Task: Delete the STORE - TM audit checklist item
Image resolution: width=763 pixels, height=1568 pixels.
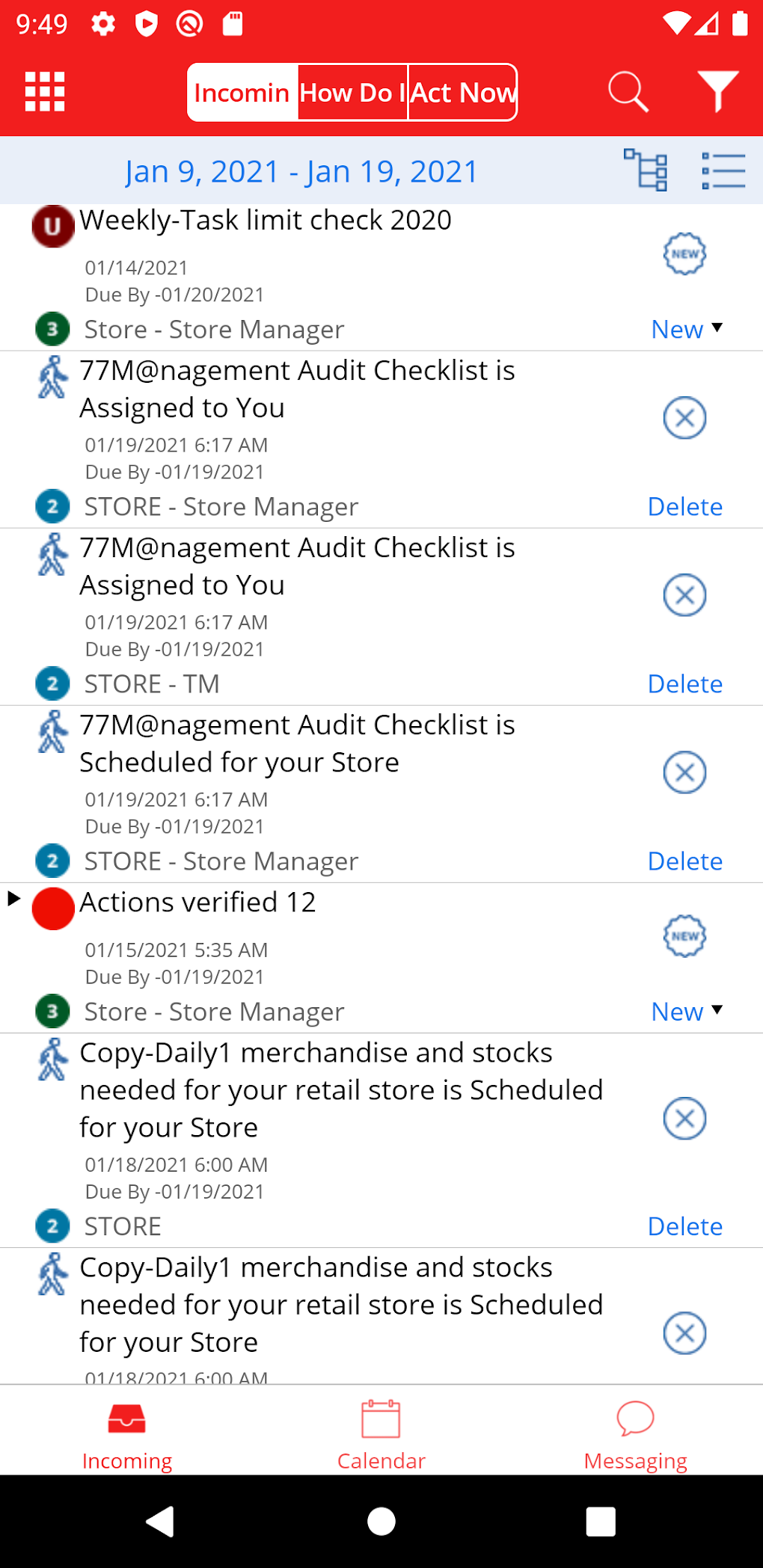Action: pos(684,683)
